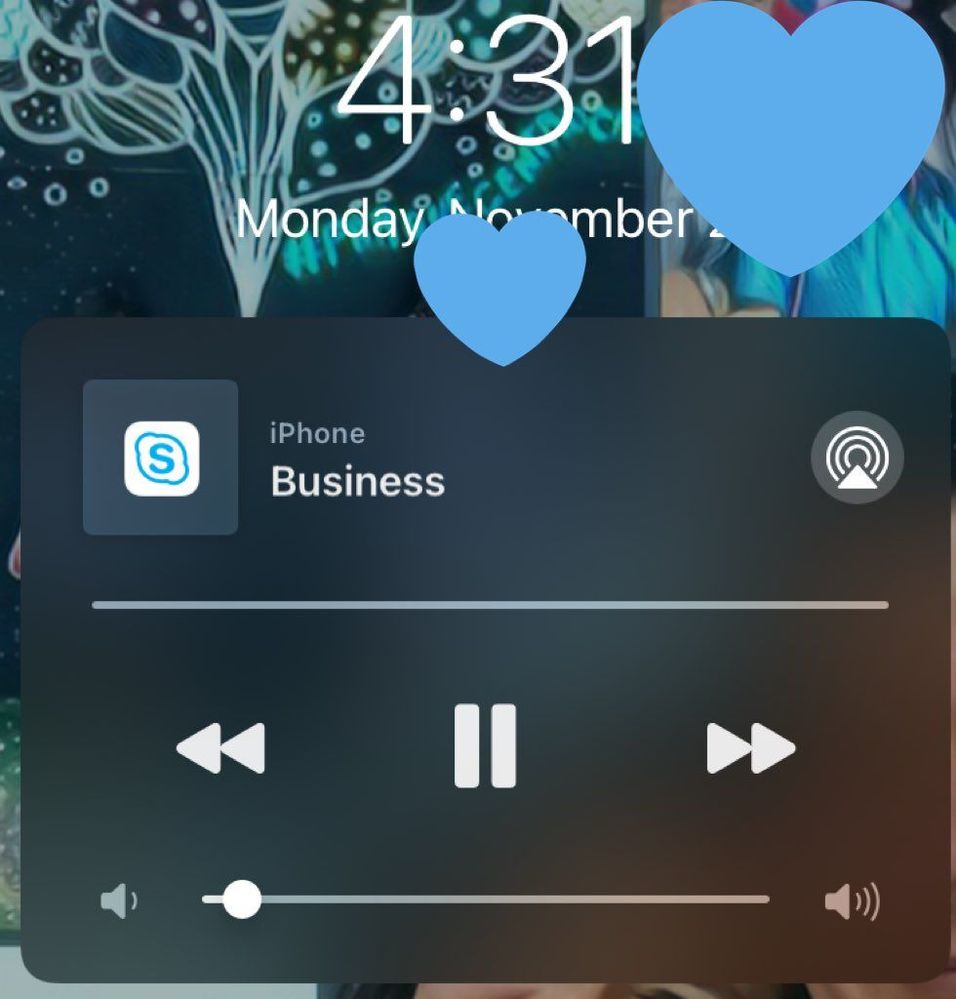The width and height of the screenshot is (956, 999).
Task: Pause the Skype for Business audio
Action: click(485, 745)
